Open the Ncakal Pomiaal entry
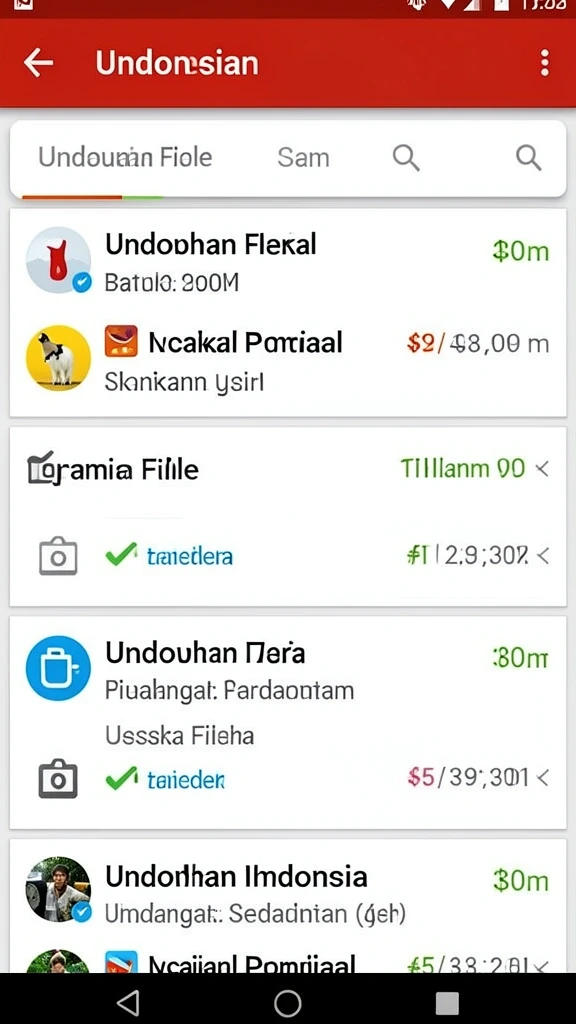The width and height of the screenshot is (576, 1024). coord(288,360)
